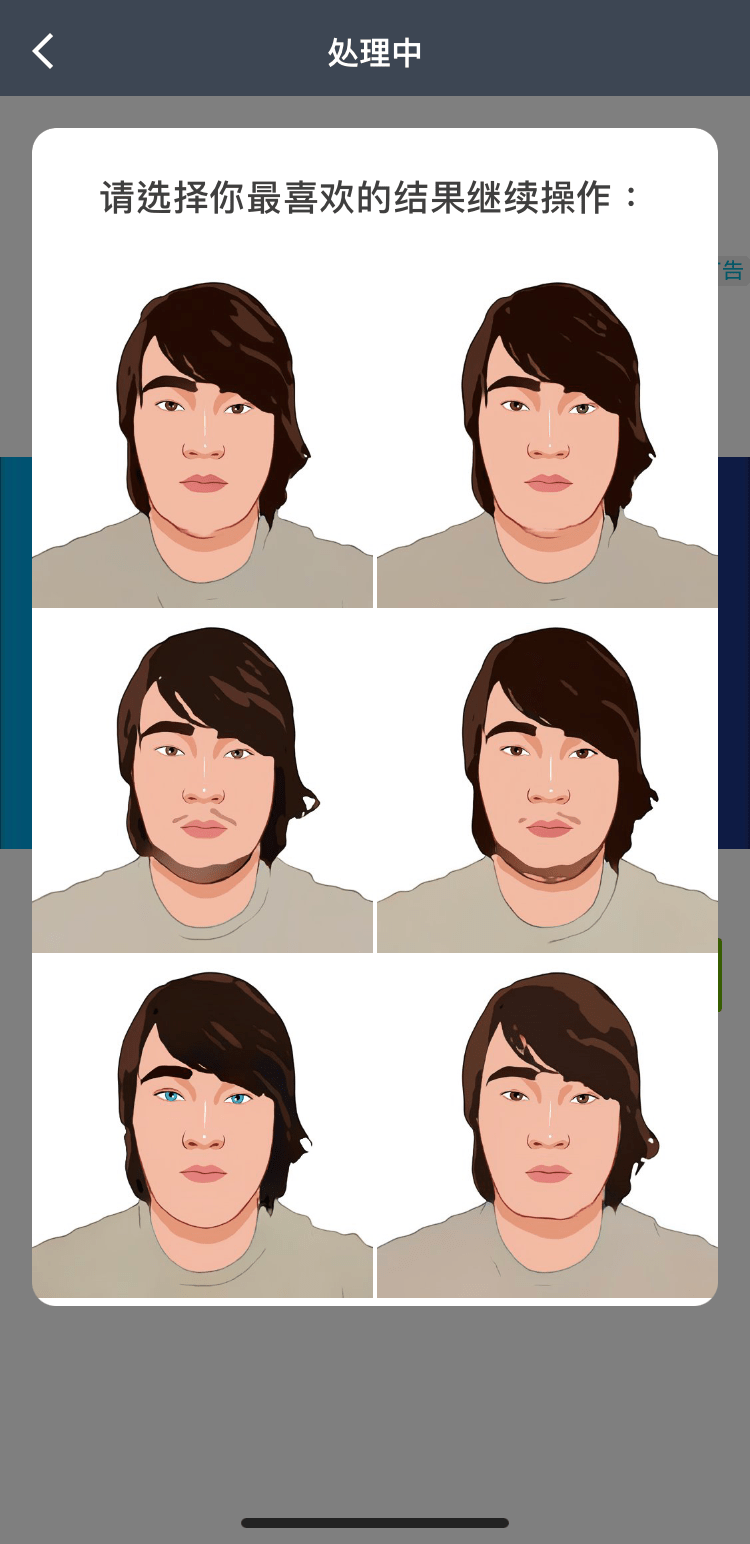The height and width of the screenshot is (1544, 750).
Task: Choose the result with lighter brown hair
Action: click(x=548, y=1126)
